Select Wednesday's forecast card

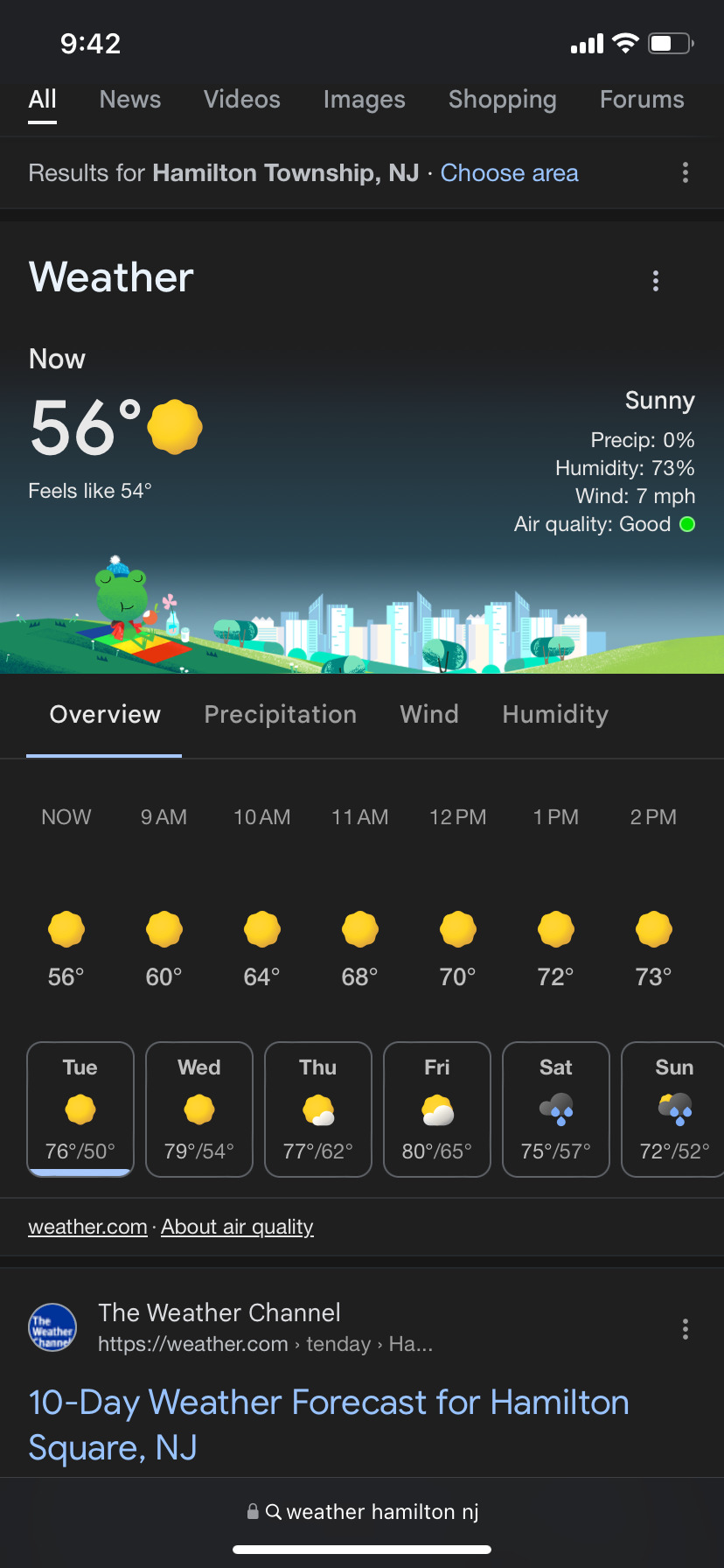199,1109
